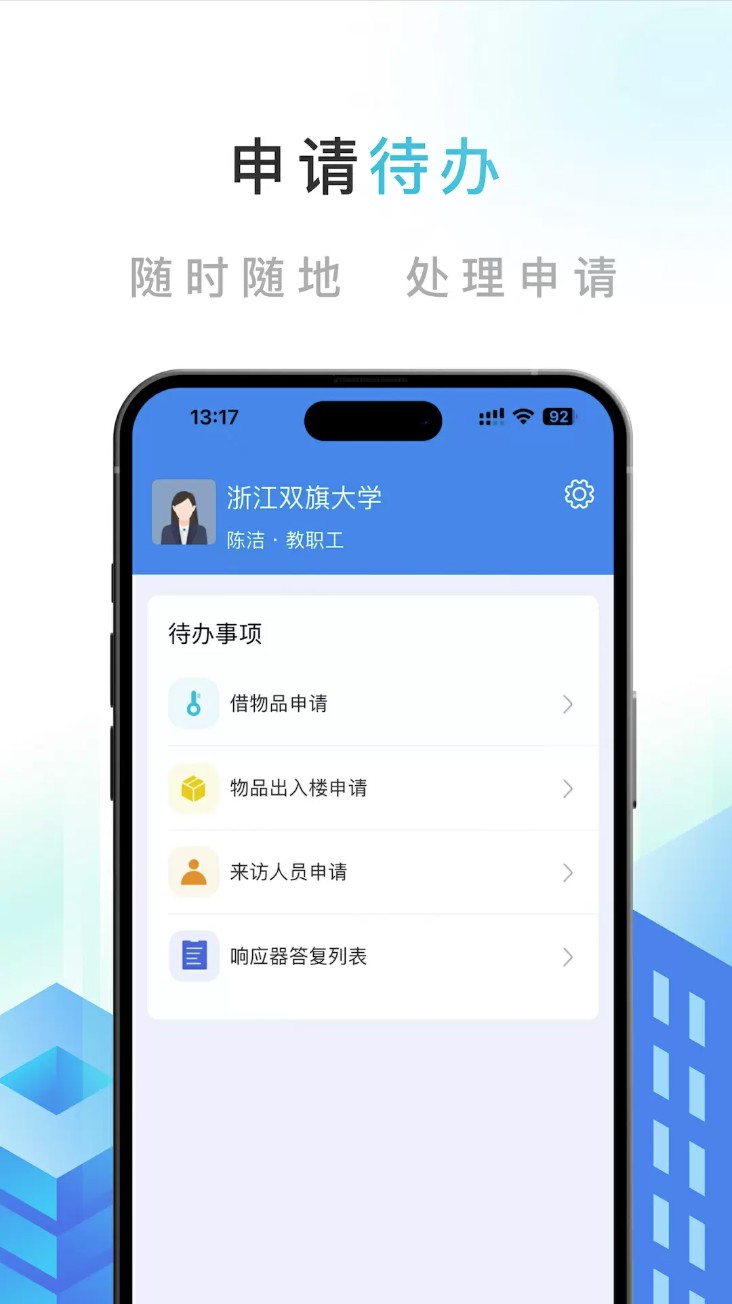Expand the 响应器答复列表 row chevron

[567, 956]
